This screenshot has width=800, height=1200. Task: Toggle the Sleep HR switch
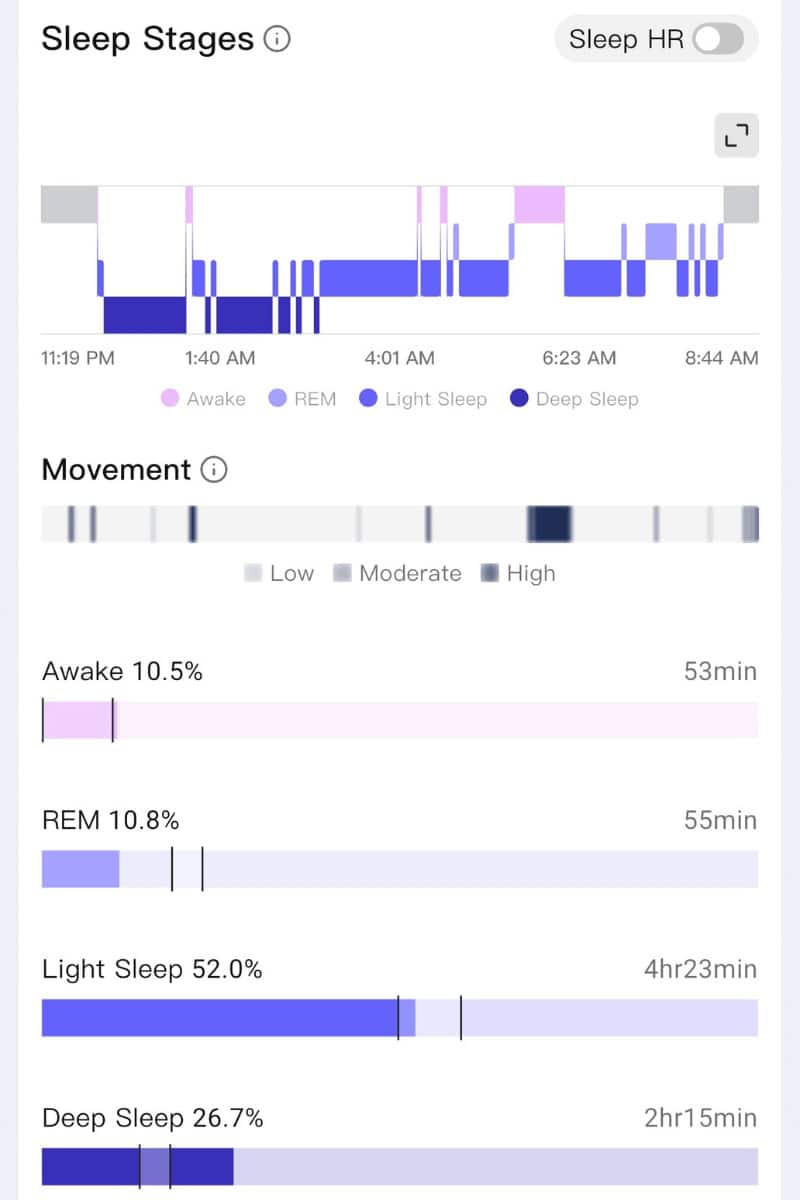point(718,40)
